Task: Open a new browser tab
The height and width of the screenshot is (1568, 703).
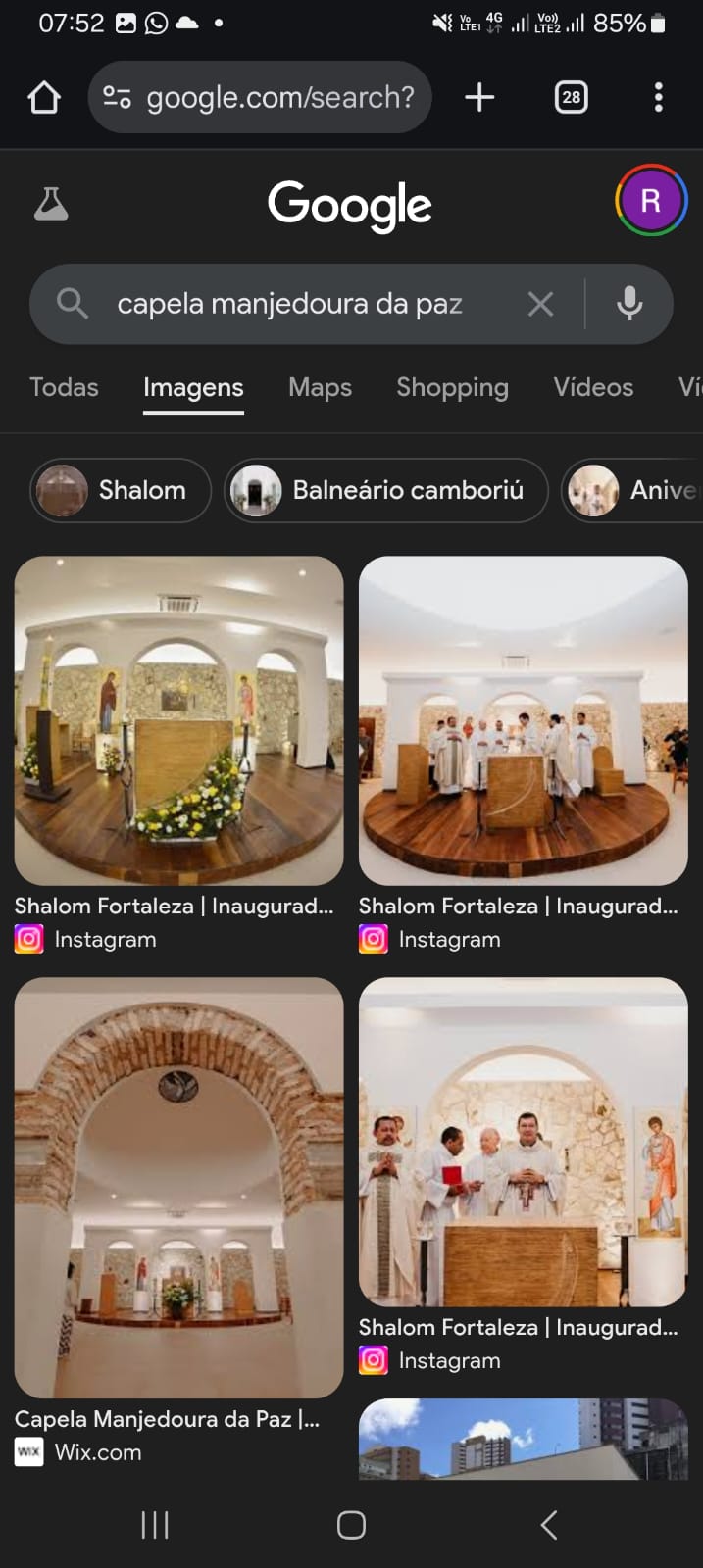Action: (479, 98)
